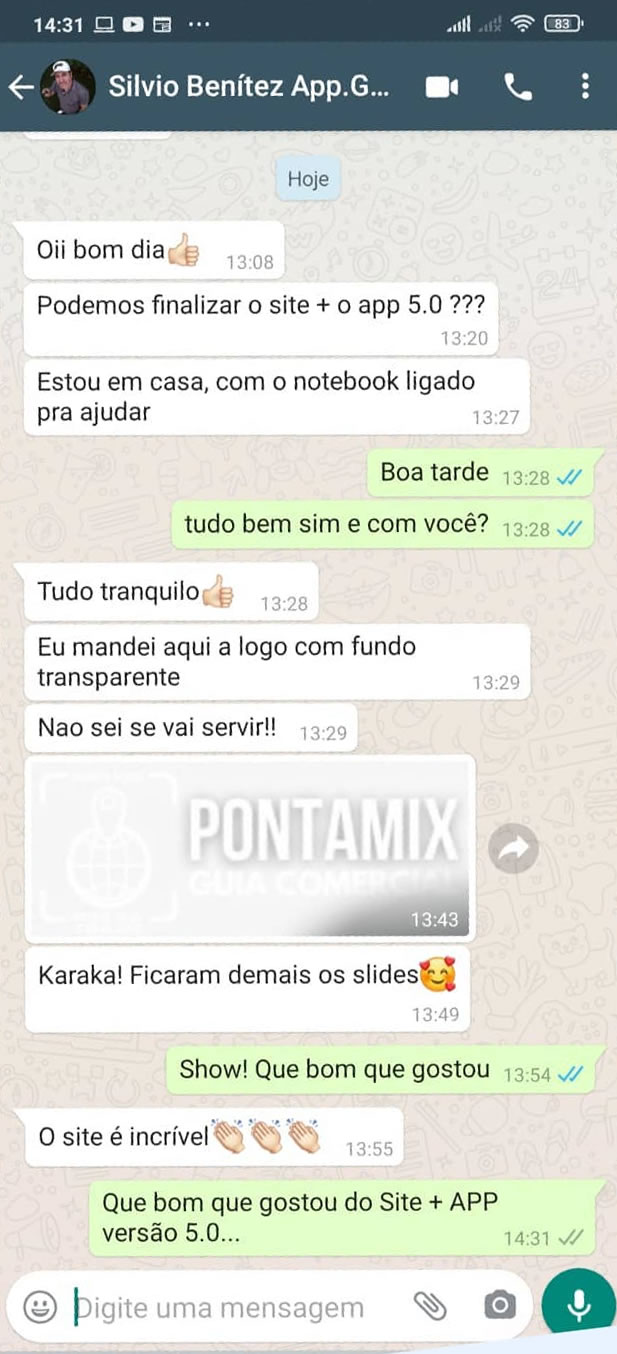Viewport: 617px width, 1354px height.
Task: Start a video call with Silvio
Action: point(441,88)
